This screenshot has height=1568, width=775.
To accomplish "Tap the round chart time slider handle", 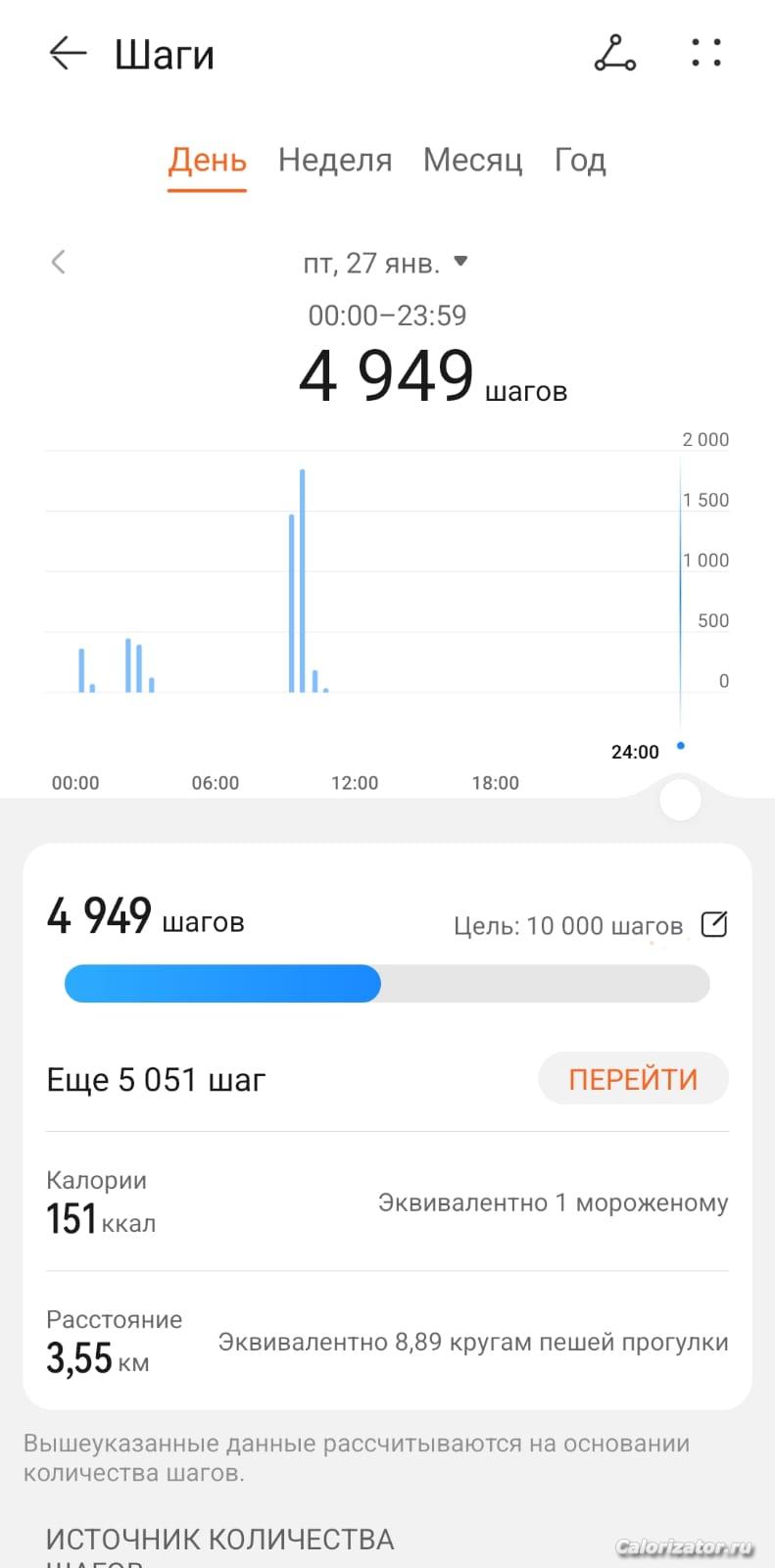I will click(680, 800).
